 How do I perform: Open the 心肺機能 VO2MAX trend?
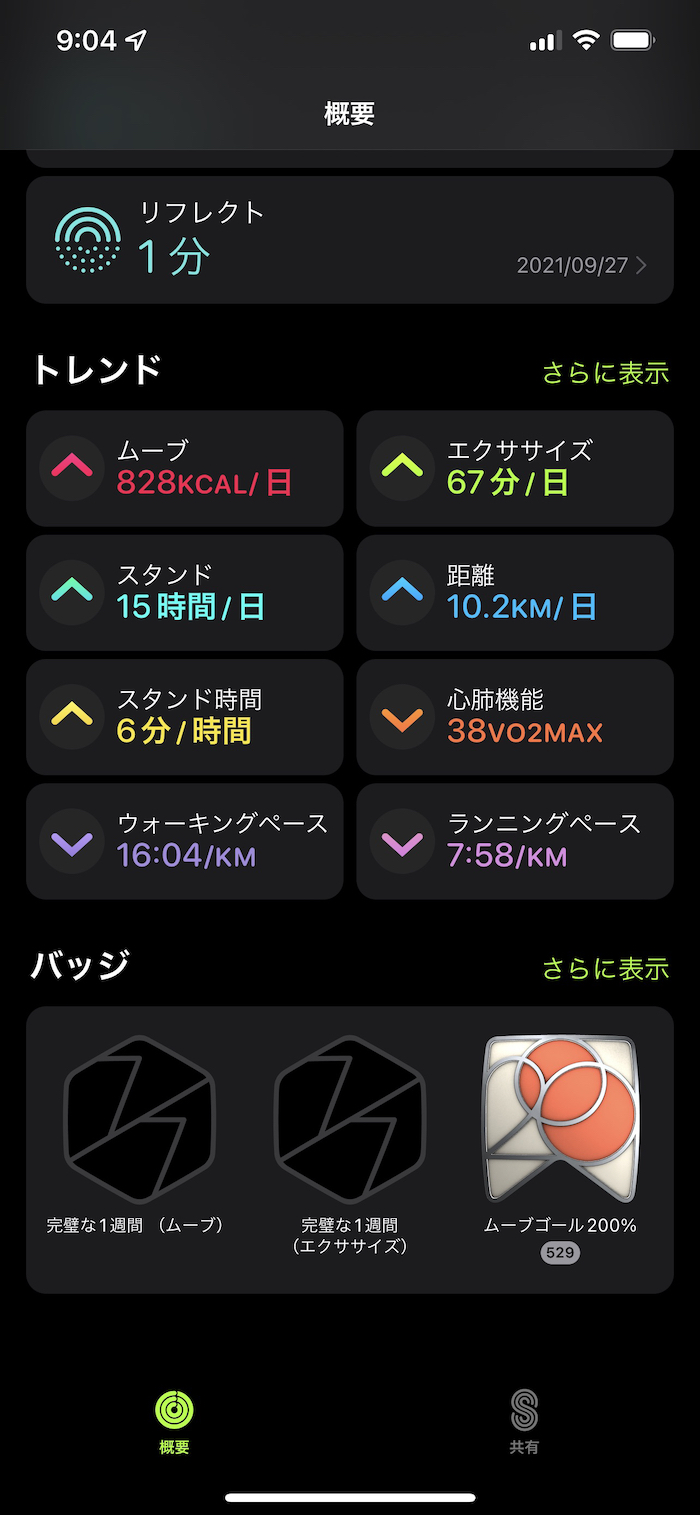[x=515, y=716]
